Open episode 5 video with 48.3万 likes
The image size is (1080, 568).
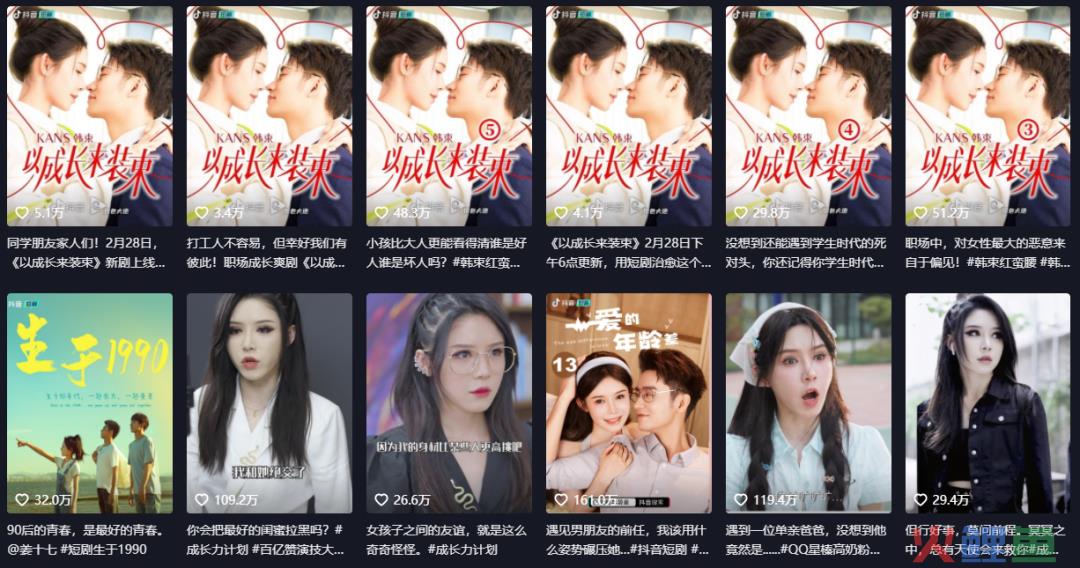[x=449, y=116]
